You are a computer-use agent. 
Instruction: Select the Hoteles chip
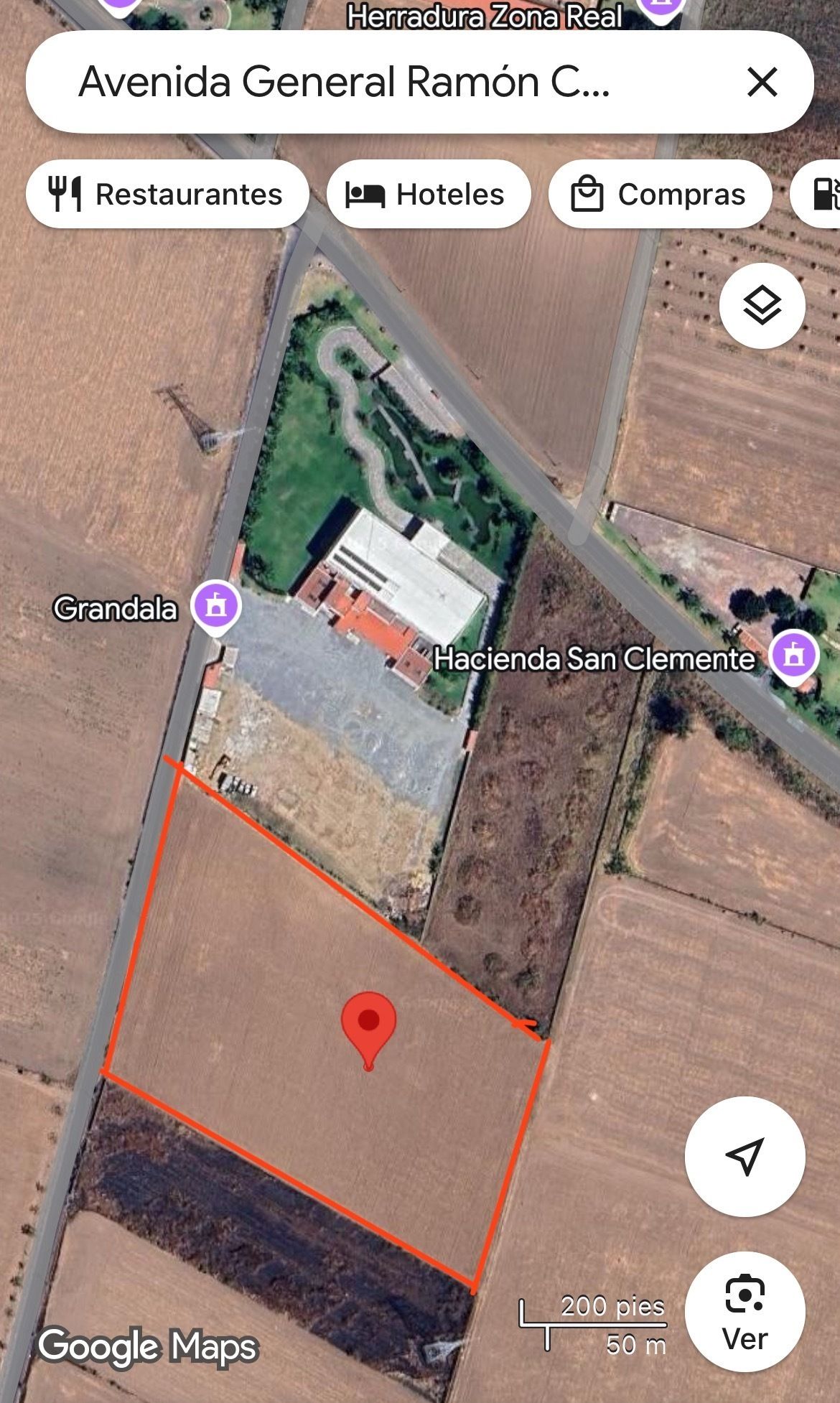pos(428,195)
